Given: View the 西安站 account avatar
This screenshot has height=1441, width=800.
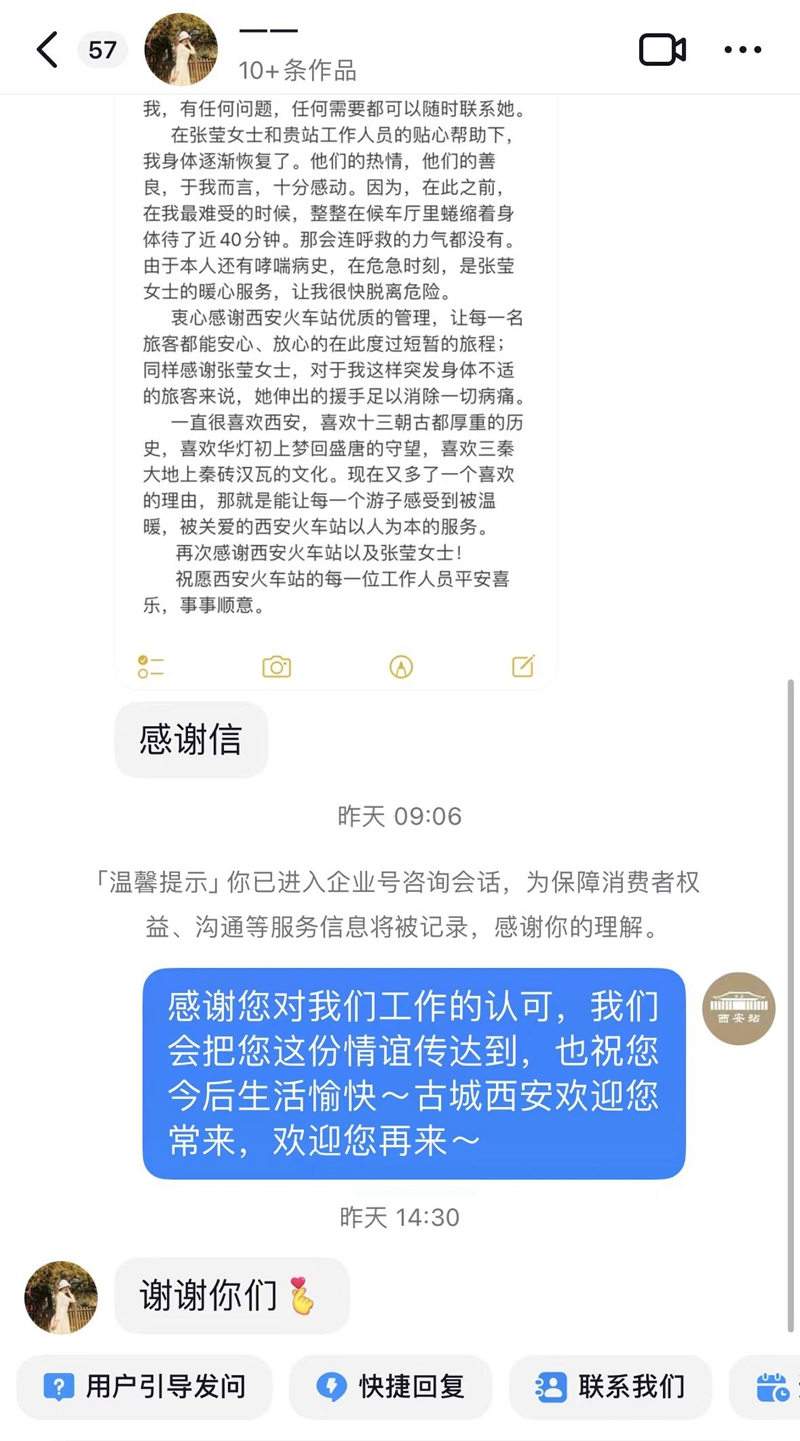Looking at the screenshot, I should (x=738, y=1008).
